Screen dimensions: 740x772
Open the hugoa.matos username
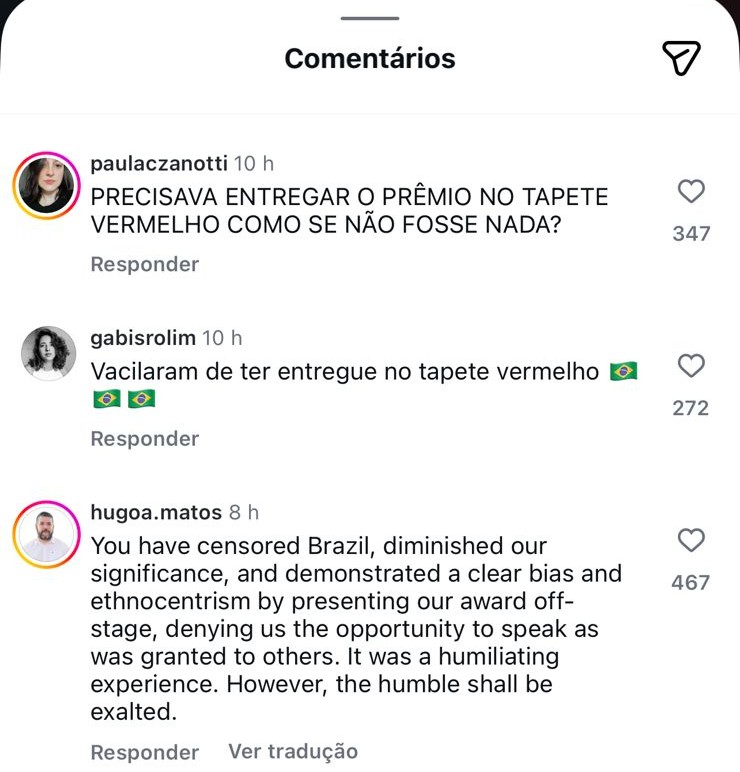point(155,512)
